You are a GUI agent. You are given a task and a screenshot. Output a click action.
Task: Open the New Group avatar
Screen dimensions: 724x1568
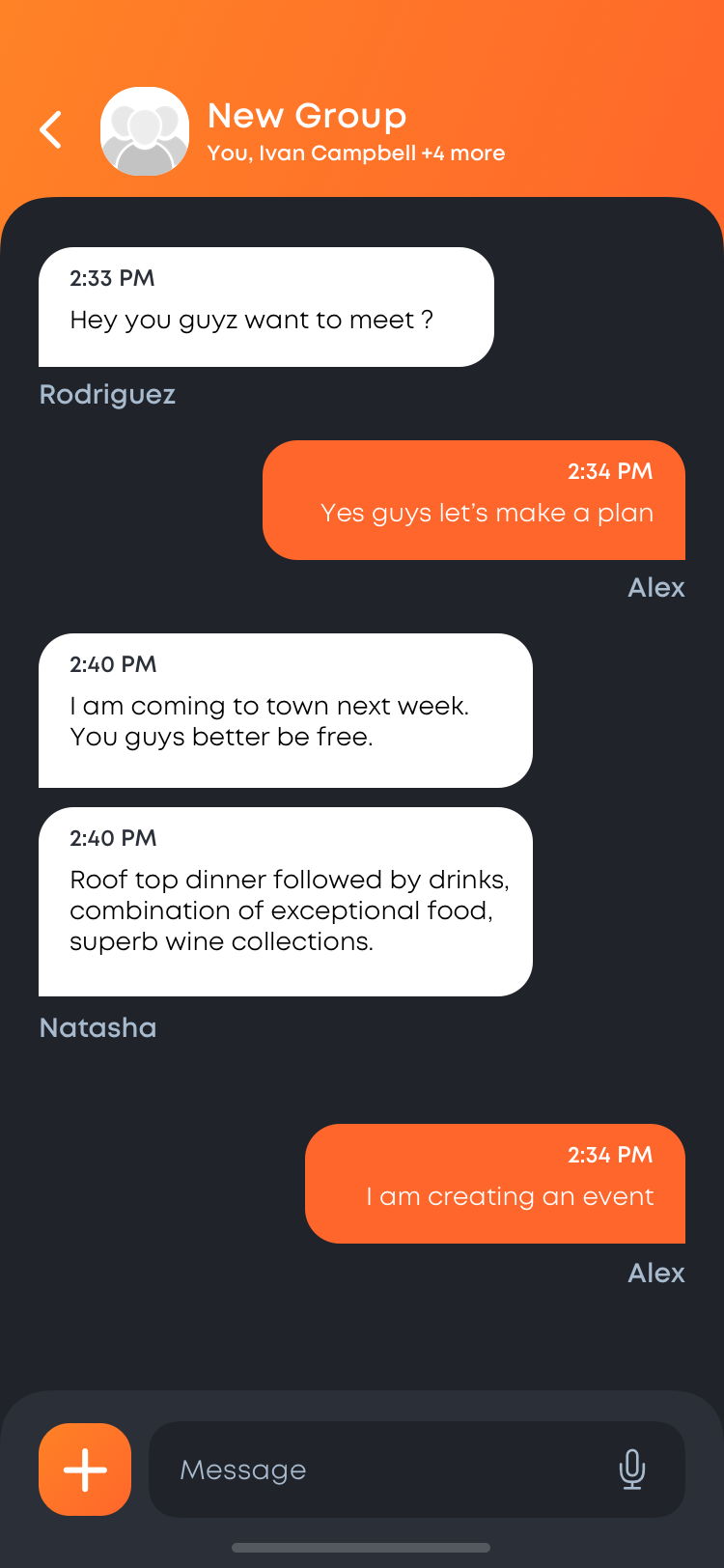coord(145,131)
